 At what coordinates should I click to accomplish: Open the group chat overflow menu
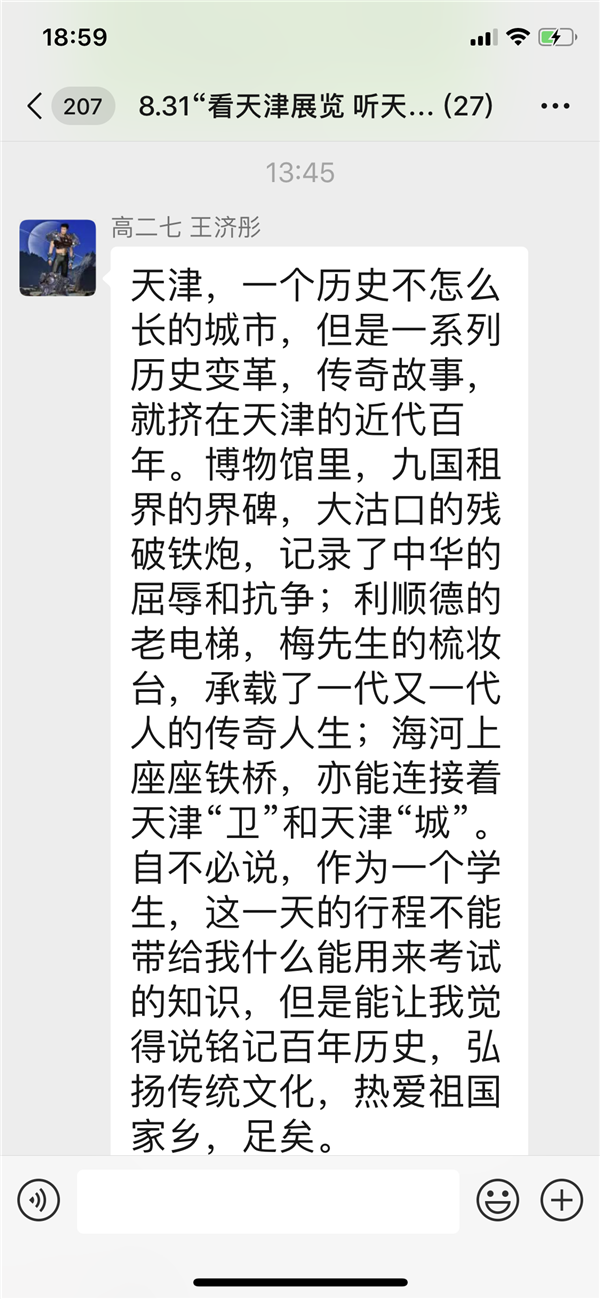pos(555,106)
